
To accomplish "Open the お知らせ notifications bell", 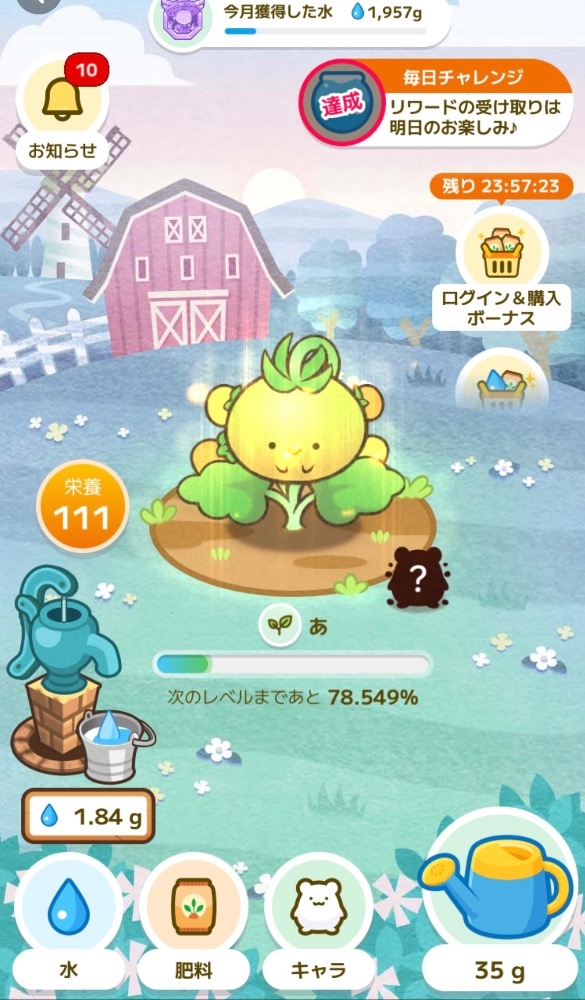I will coord(63,112).
